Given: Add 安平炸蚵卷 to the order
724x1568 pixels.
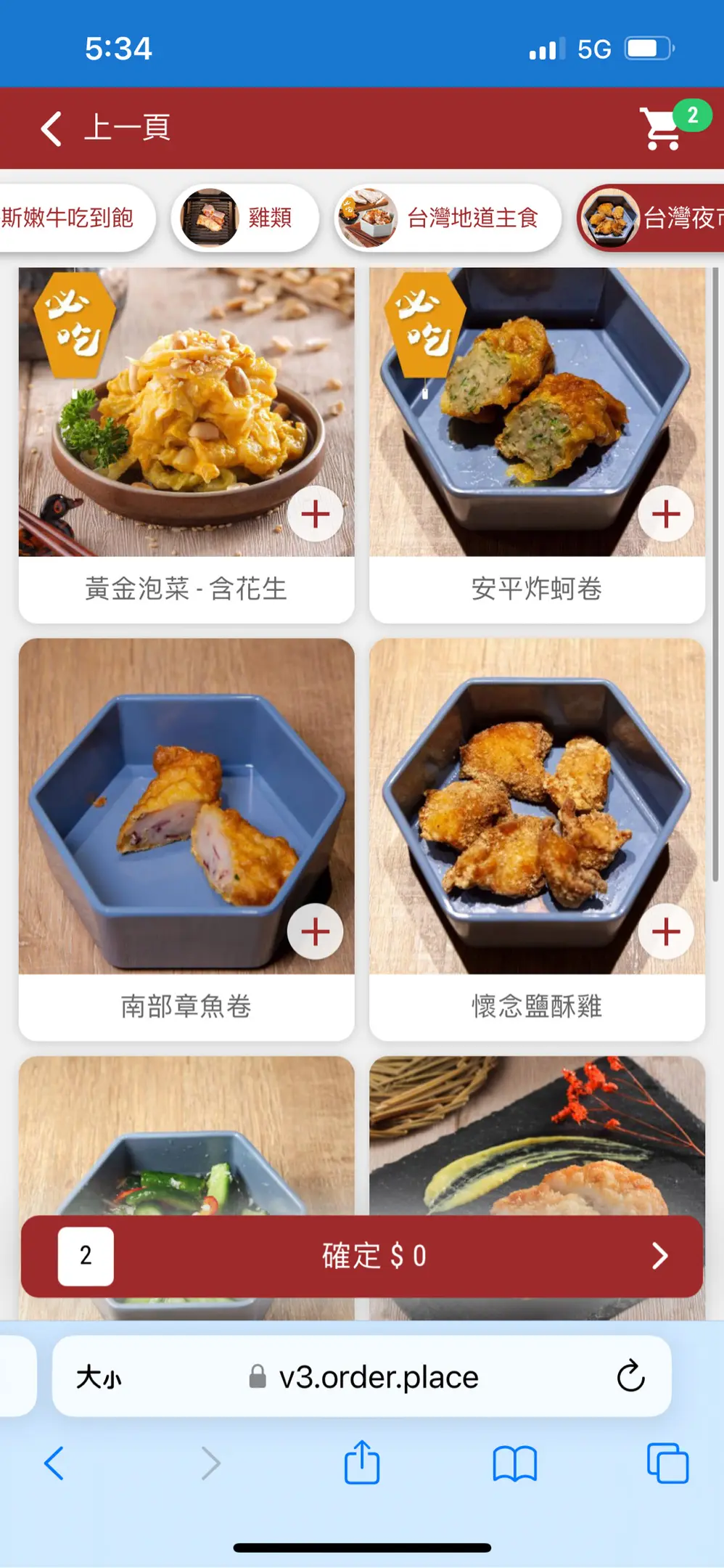Looking at the screenshot, I should pyautogui.click(x=666, y=515).
